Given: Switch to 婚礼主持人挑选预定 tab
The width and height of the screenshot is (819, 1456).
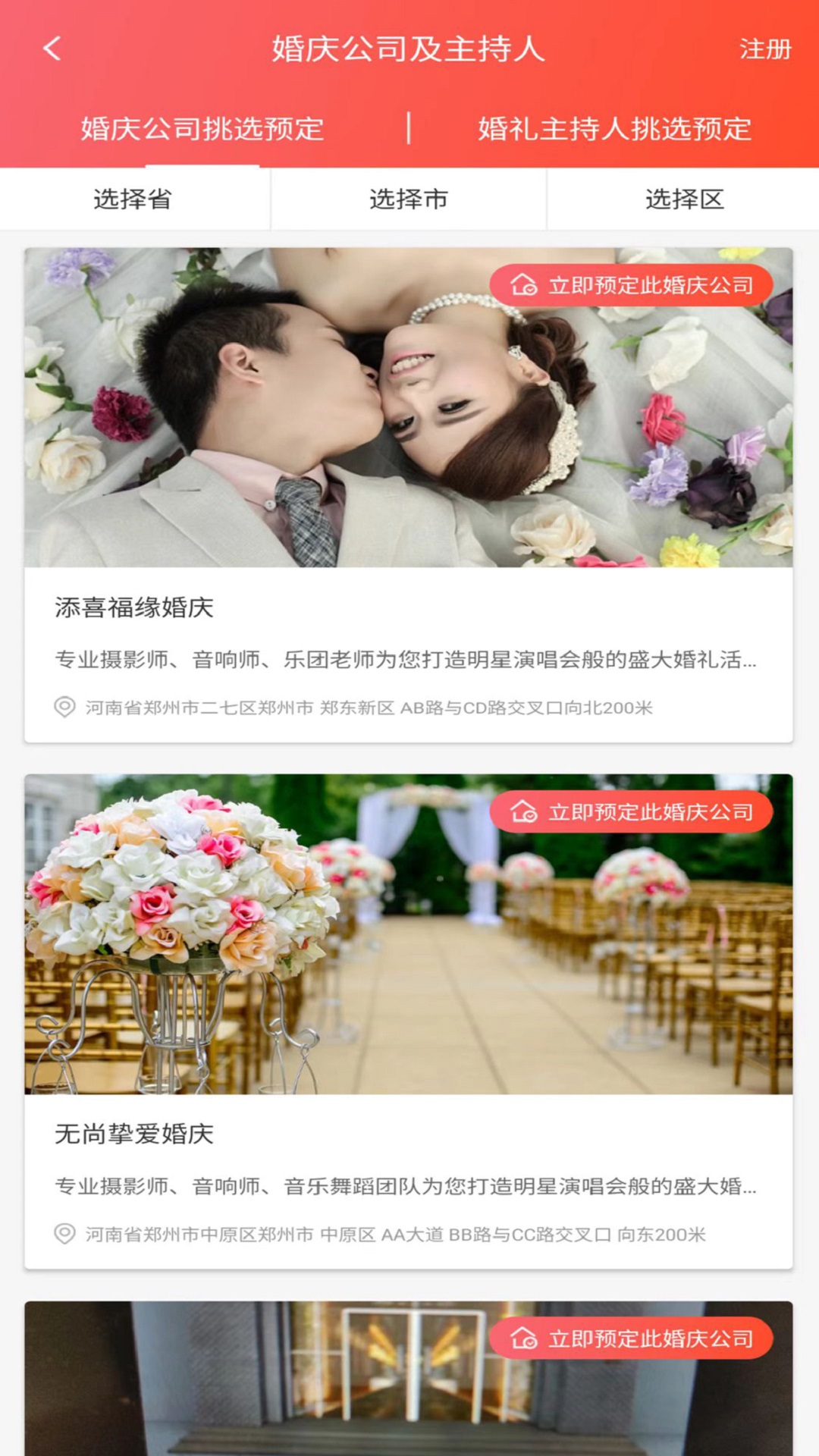Looking at the screenshot, I should point(614,129).
